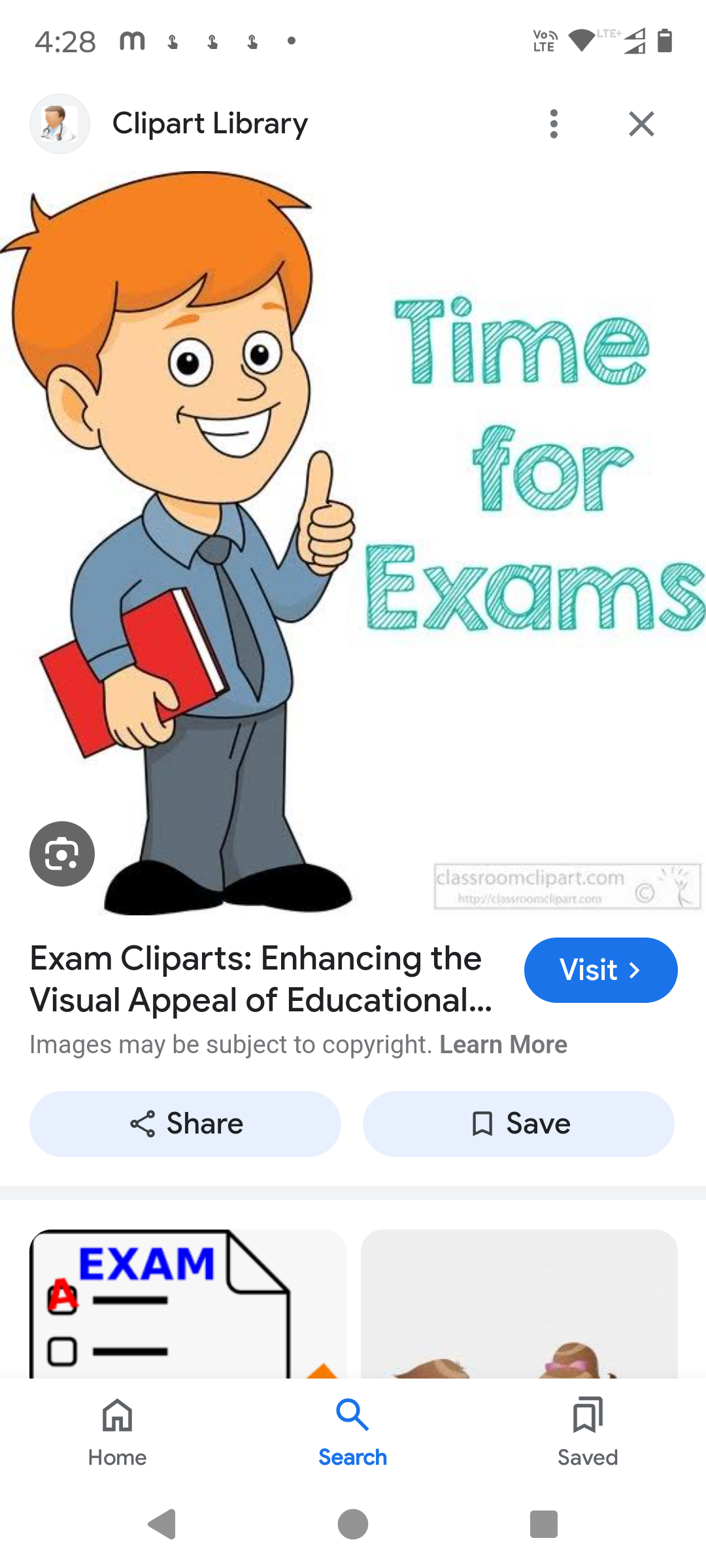Open the main Time for Exams image

353,542
